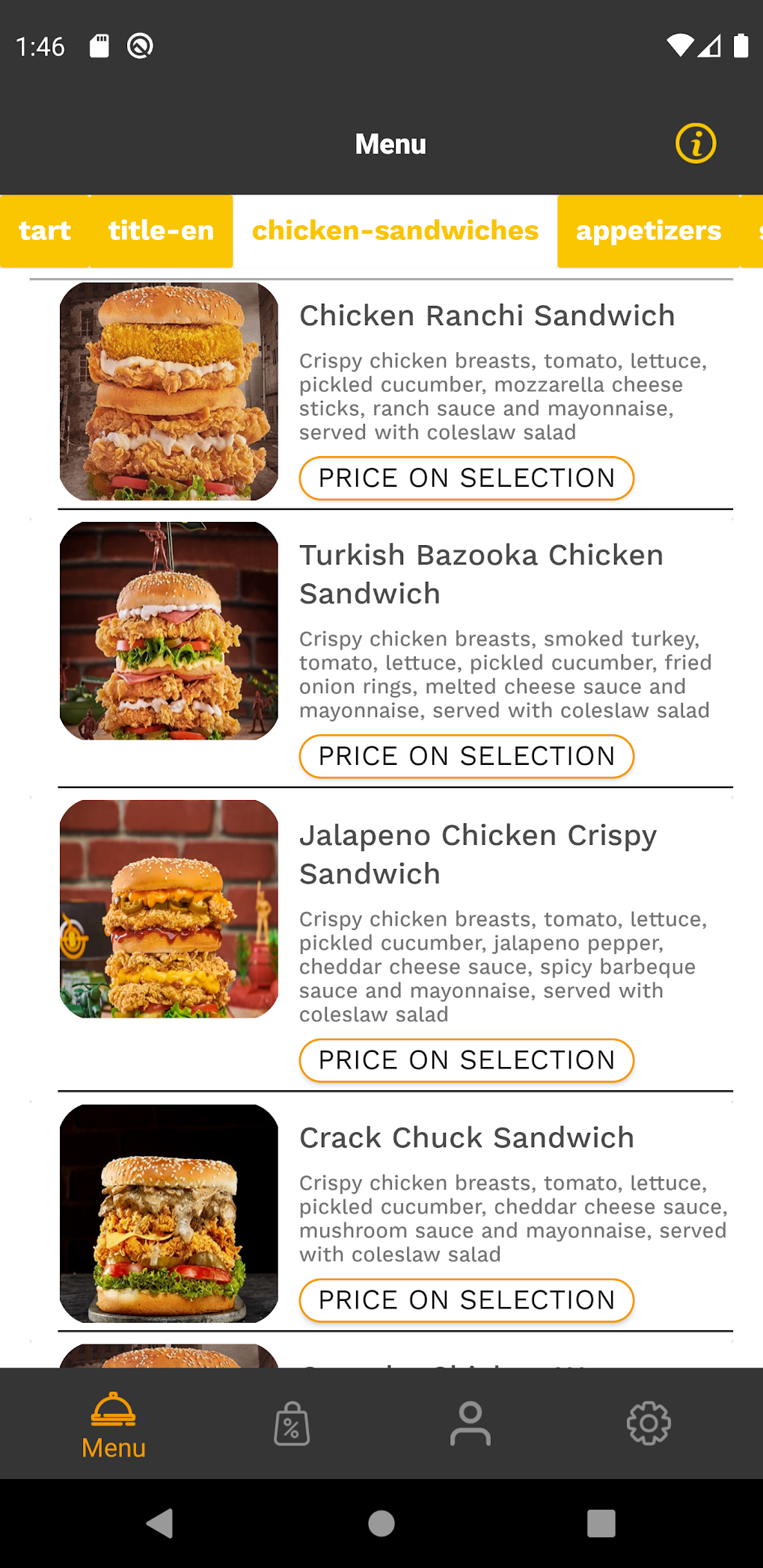The height and width of the screenshot is (1568, 763).
Task: Open the Turkish Bazooka Chicken Sandwich photo
Action: pos(168,632)
